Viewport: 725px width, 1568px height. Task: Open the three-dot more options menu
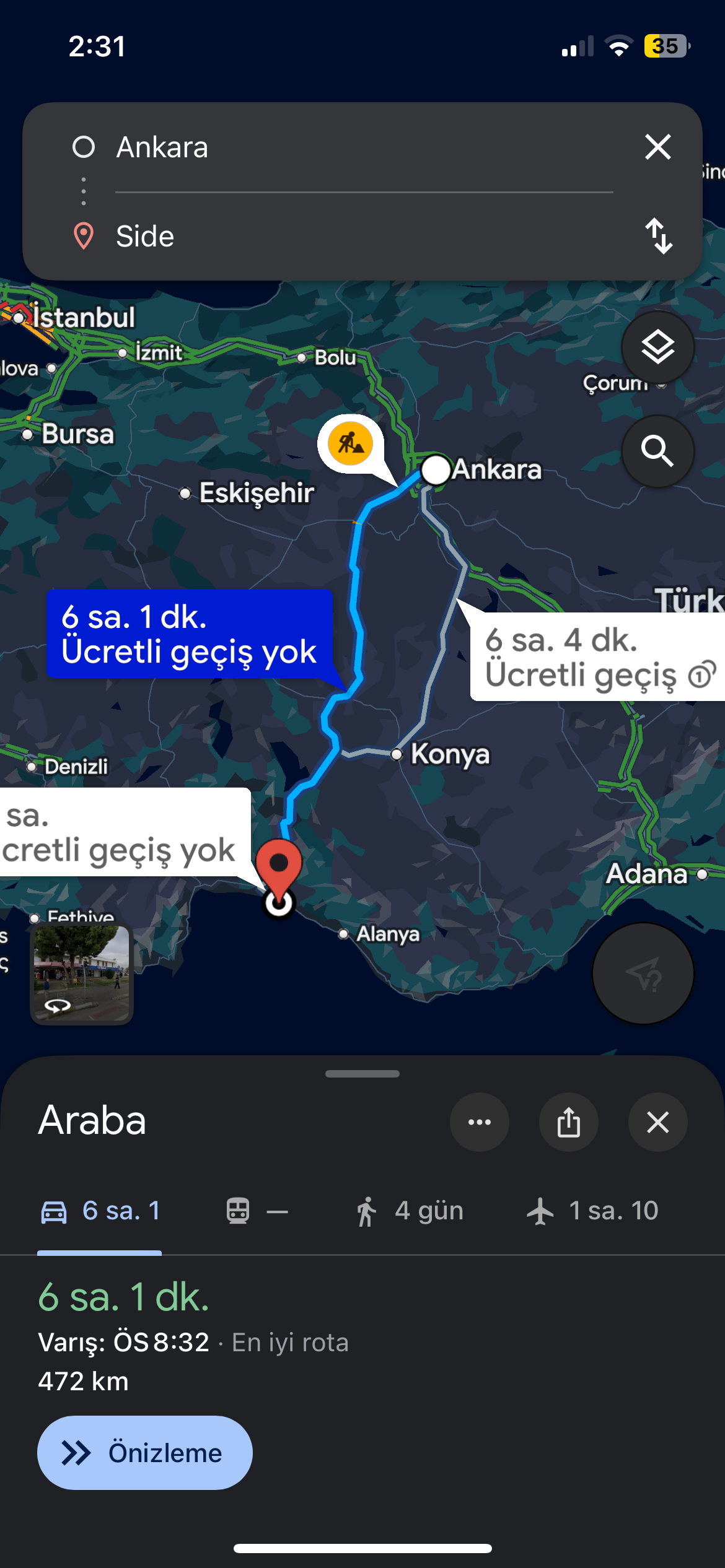(x=479, y=1122)
